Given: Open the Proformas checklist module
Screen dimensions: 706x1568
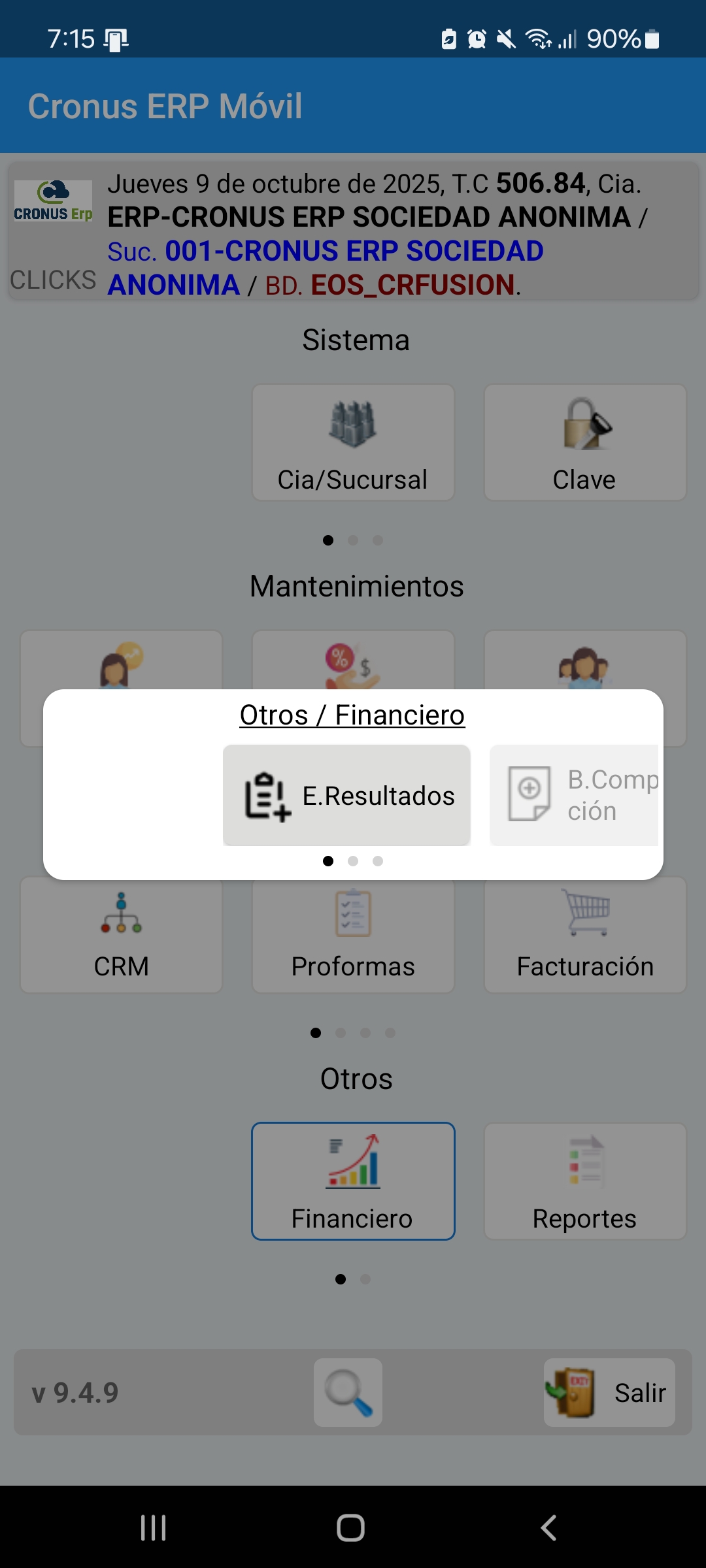Looking at the screenshot, I should point(353,934).
